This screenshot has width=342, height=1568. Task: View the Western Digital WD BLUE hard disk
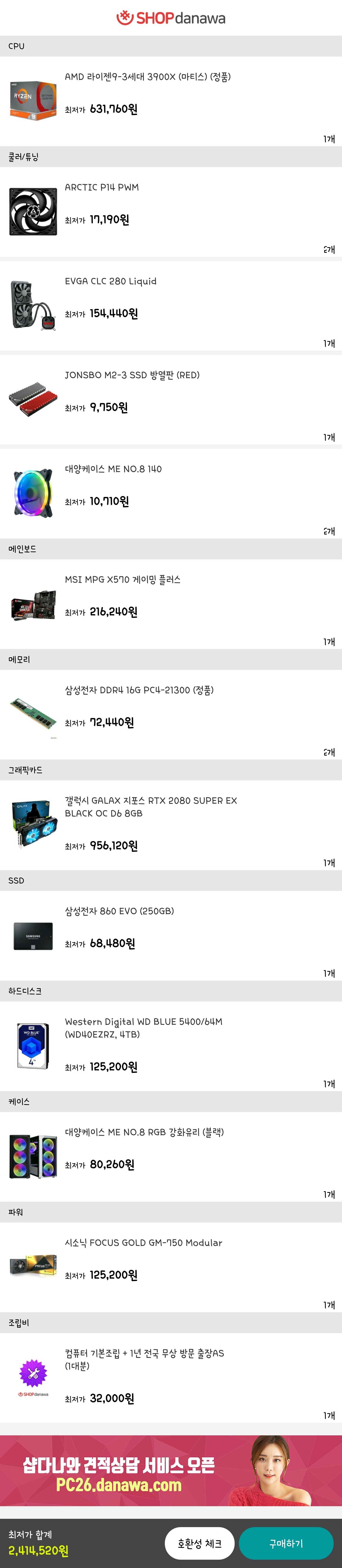(143, 1027)
